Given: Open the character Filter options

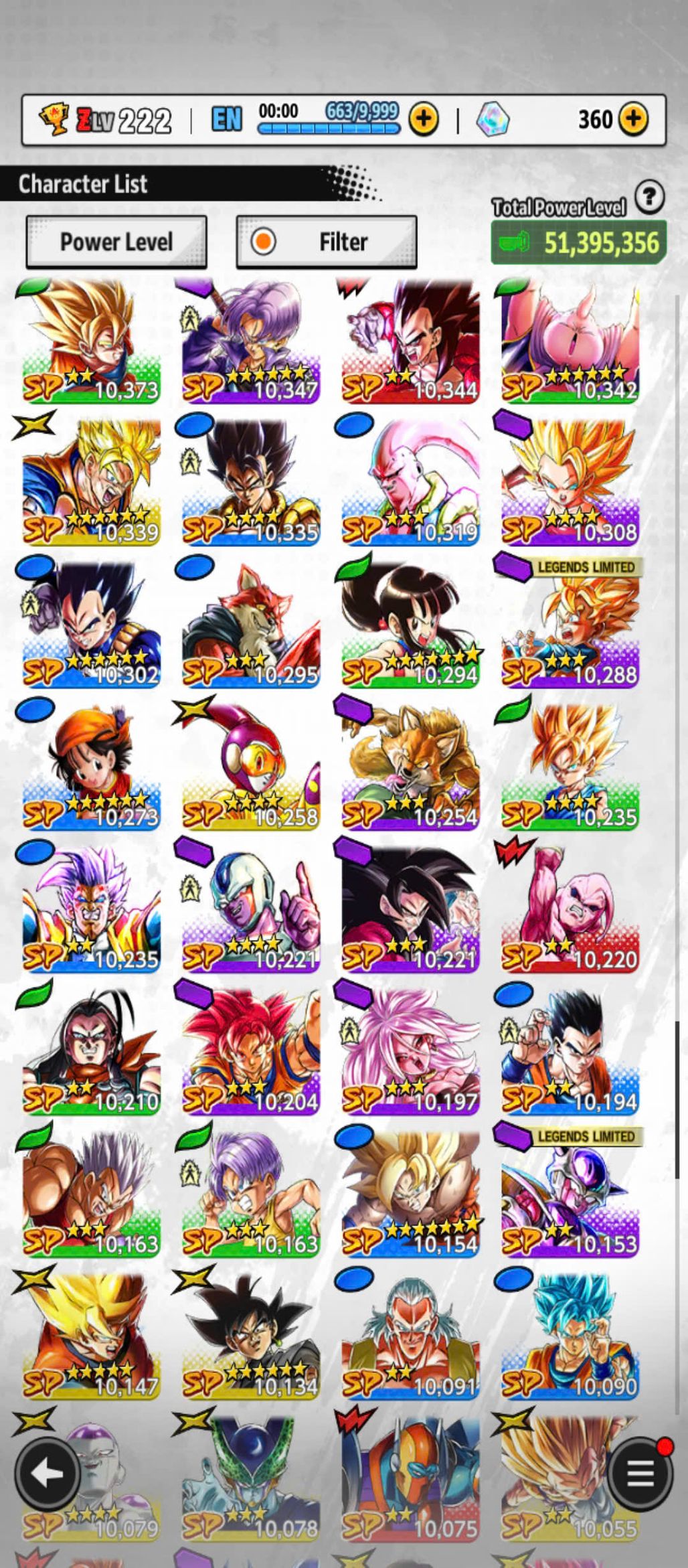Looking at the screenshot, I should coord(327,242).
